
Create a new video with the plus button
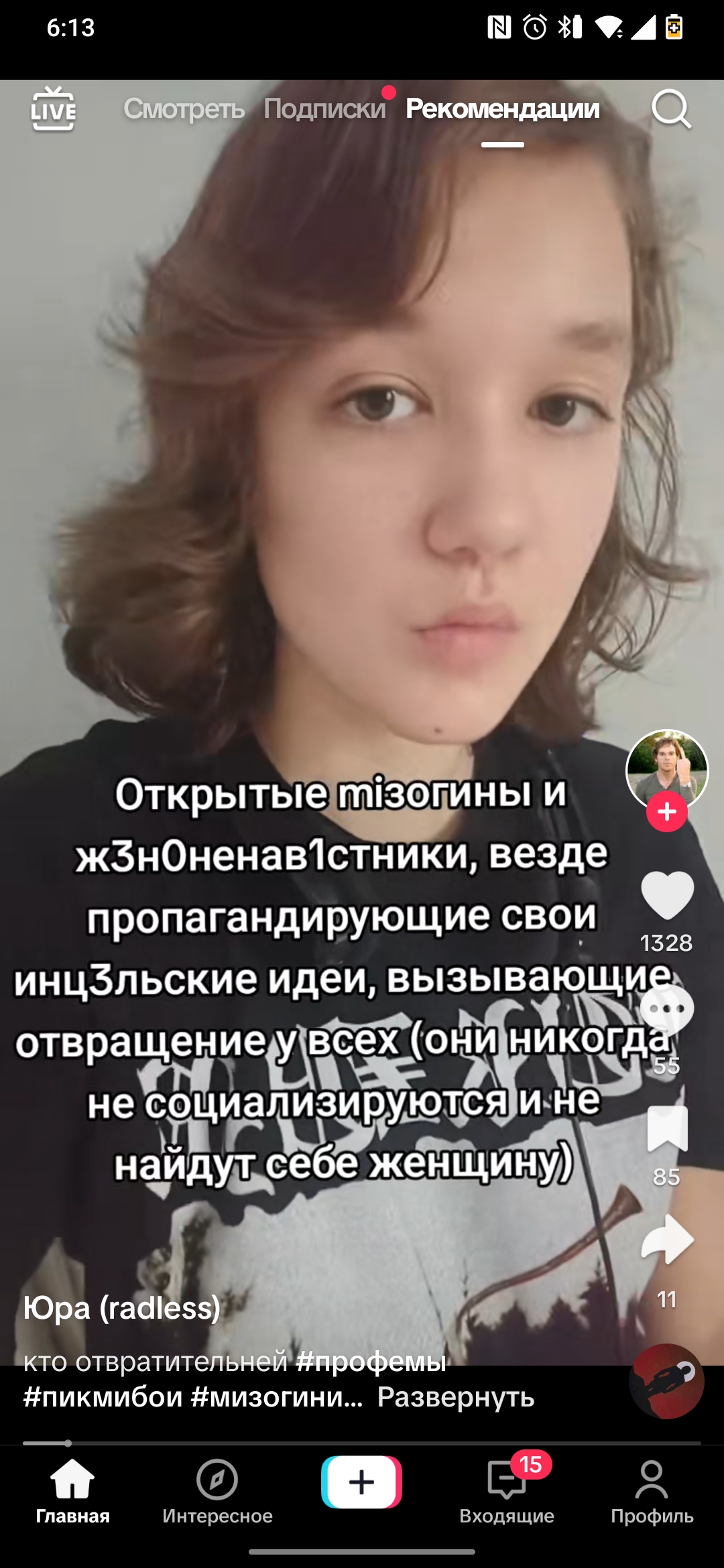point(362,1482)
